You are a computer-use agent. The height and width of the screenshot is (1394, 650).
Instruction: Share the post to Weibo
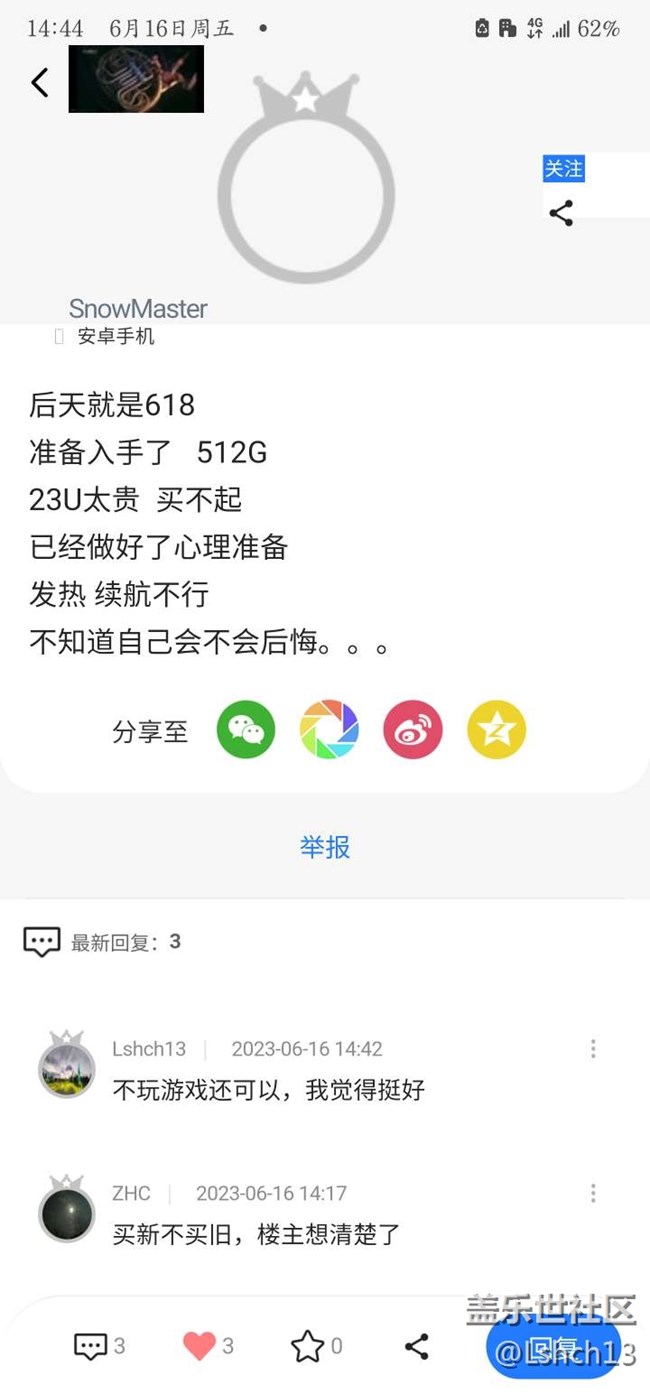point(412,730)
